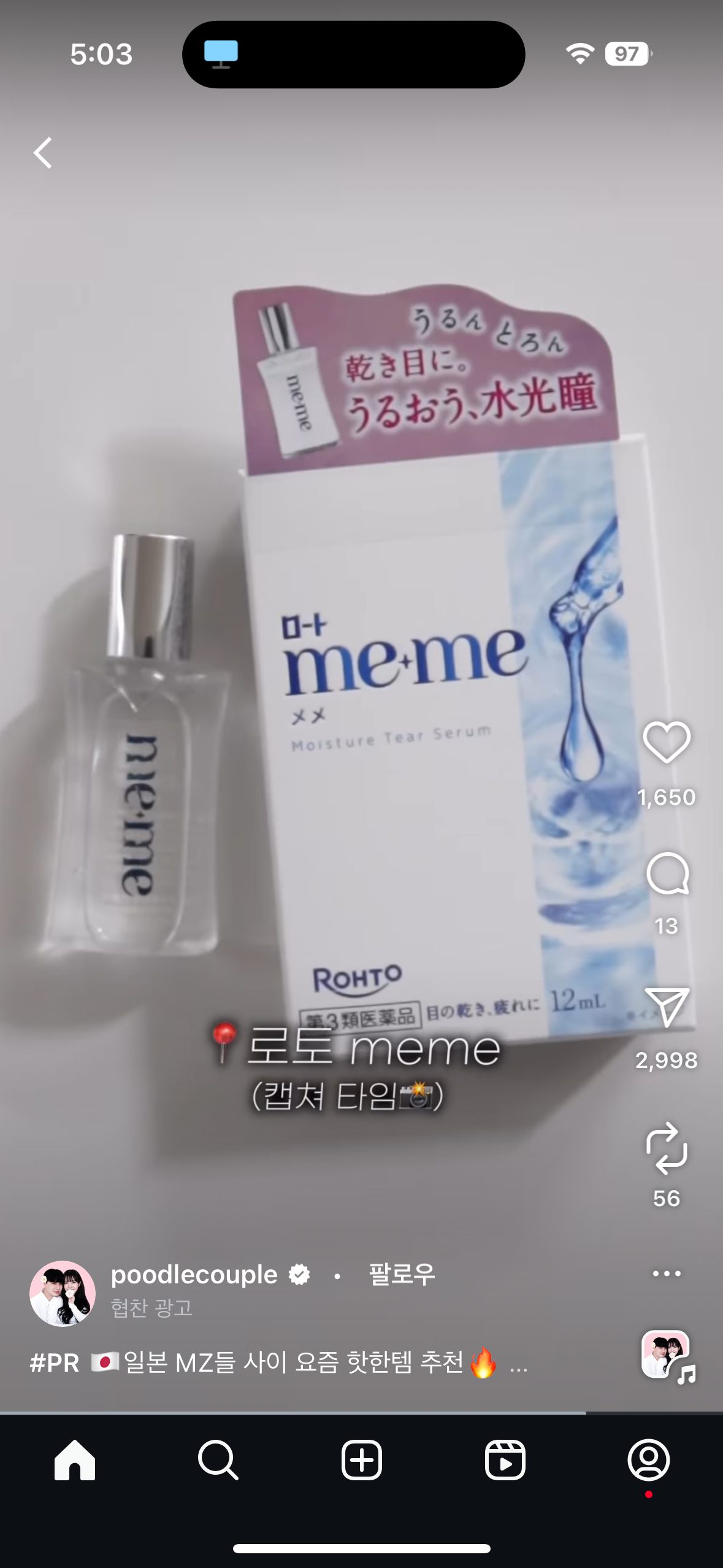The image size is (723, 1568).
Task: Like this reel with the heart icon
Action: point(666,743)
